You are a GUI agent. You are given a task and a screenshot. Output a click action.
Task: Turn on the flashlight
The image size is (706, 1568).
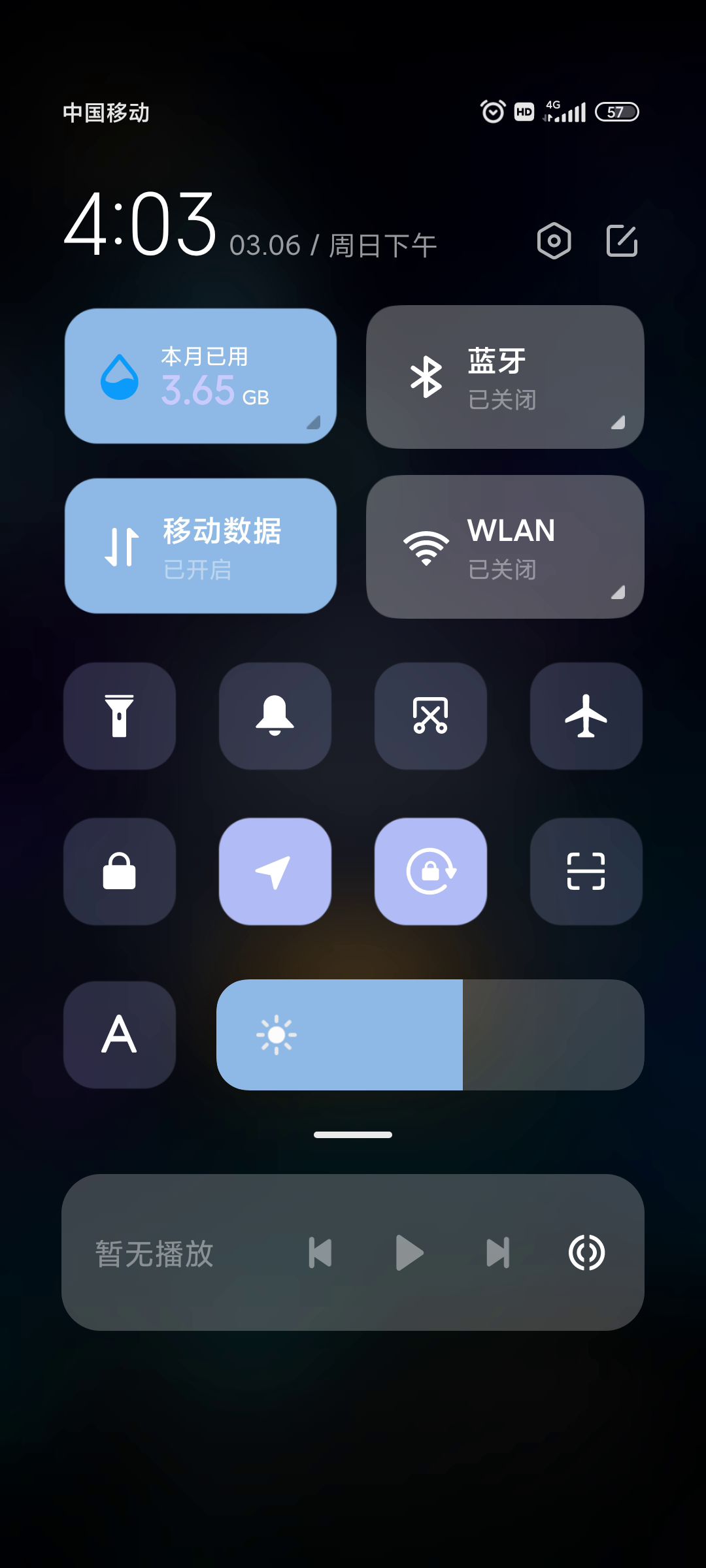120,716
